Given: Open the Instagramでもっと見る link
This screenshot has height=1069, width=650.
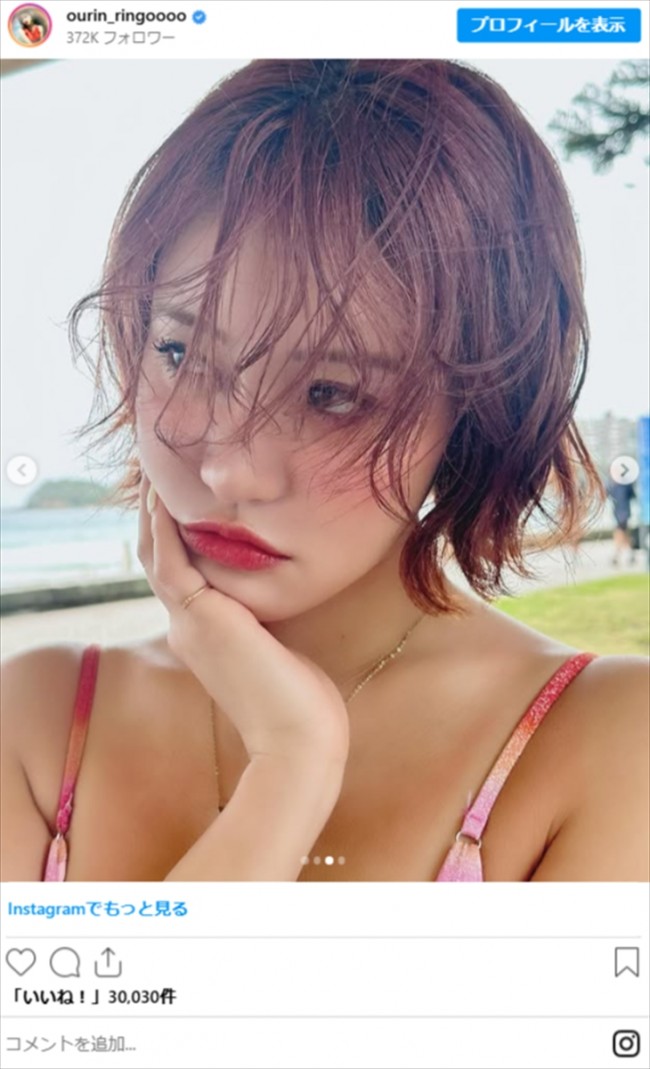Looking at the screenshot, I should [x=98, y=909].
